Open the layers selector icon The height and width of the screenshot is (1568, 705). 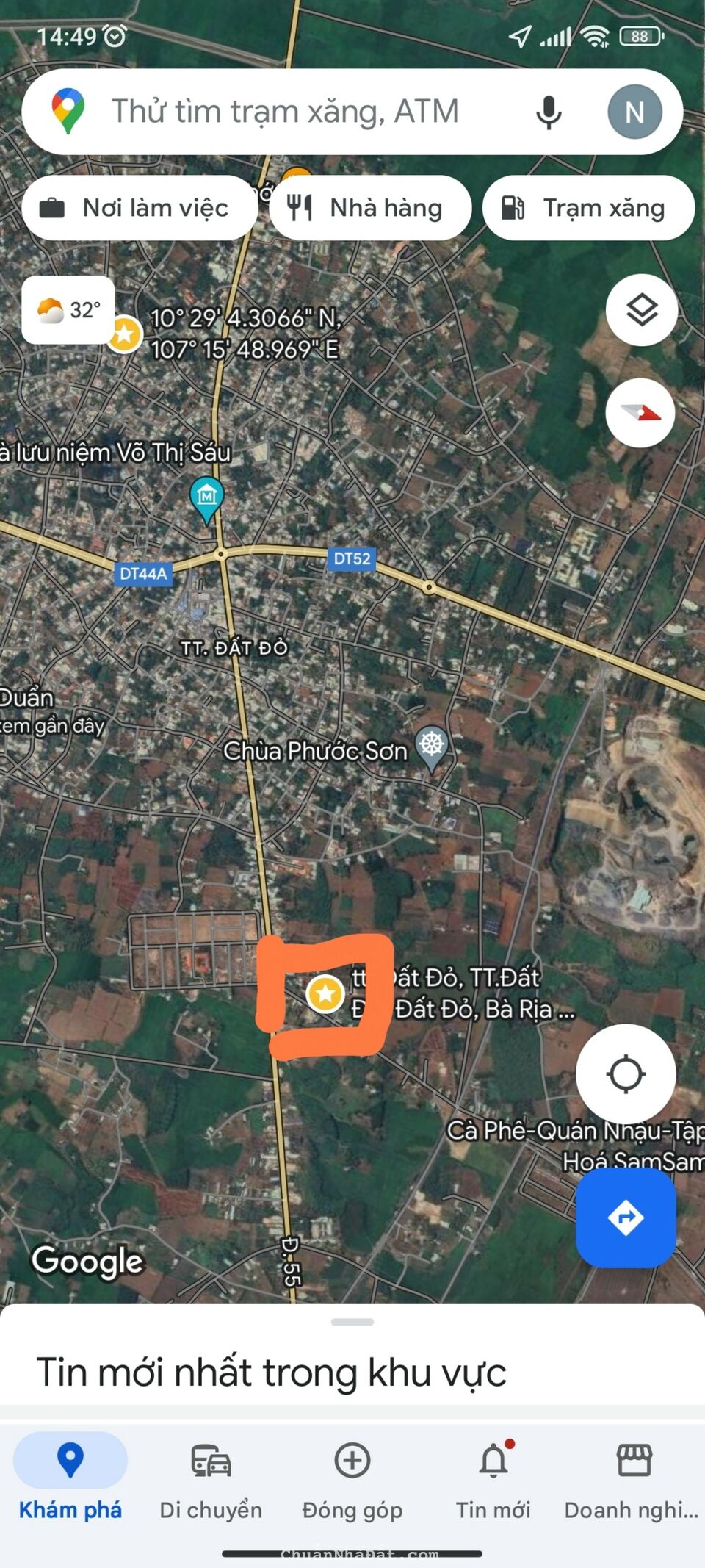[640, 310]
